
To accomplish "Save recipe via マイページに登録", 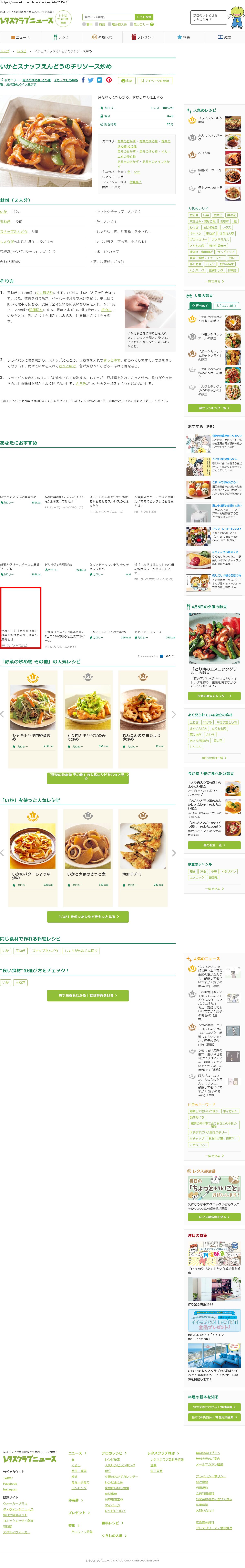I will (156, 80).
